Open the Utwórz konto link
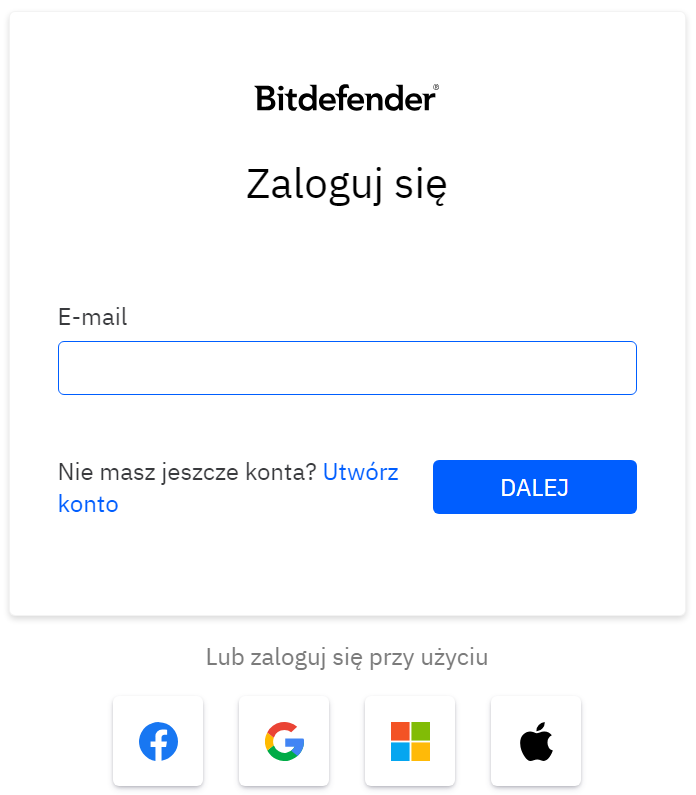This screenshot has width=696, height=795. [x=360, y=473]
